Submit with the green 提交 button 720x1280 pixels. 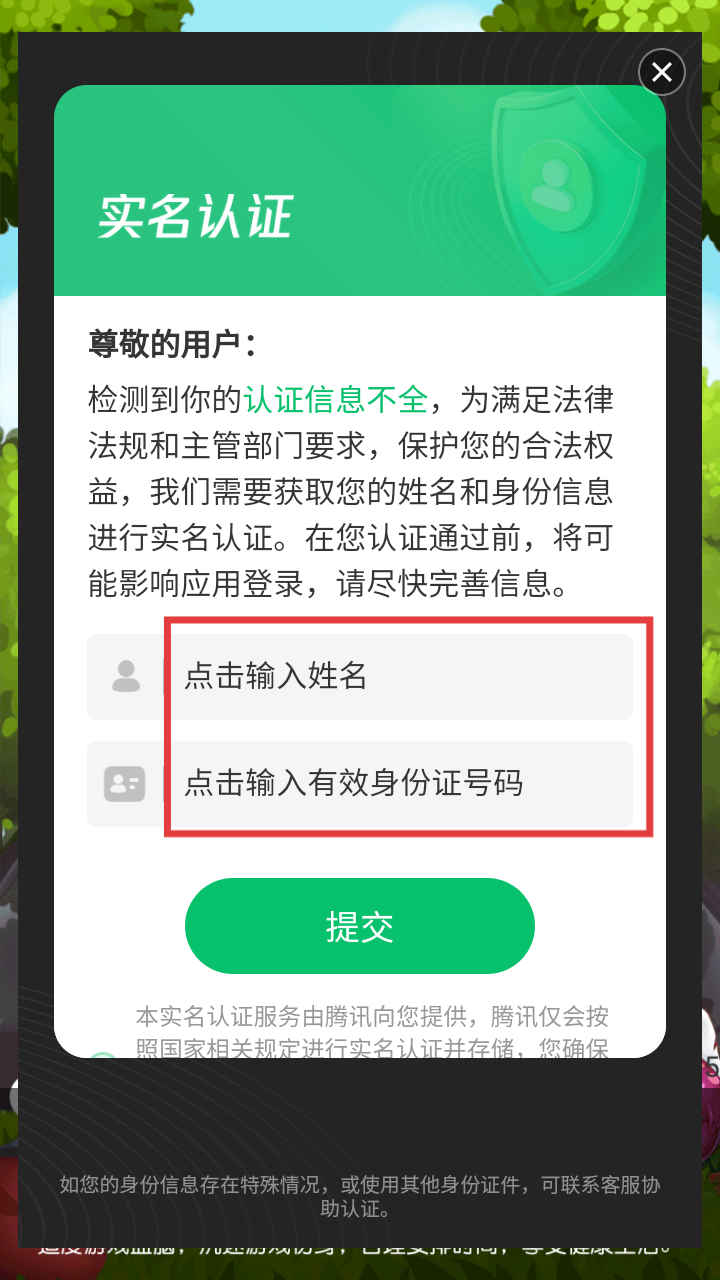coord(360,926)
